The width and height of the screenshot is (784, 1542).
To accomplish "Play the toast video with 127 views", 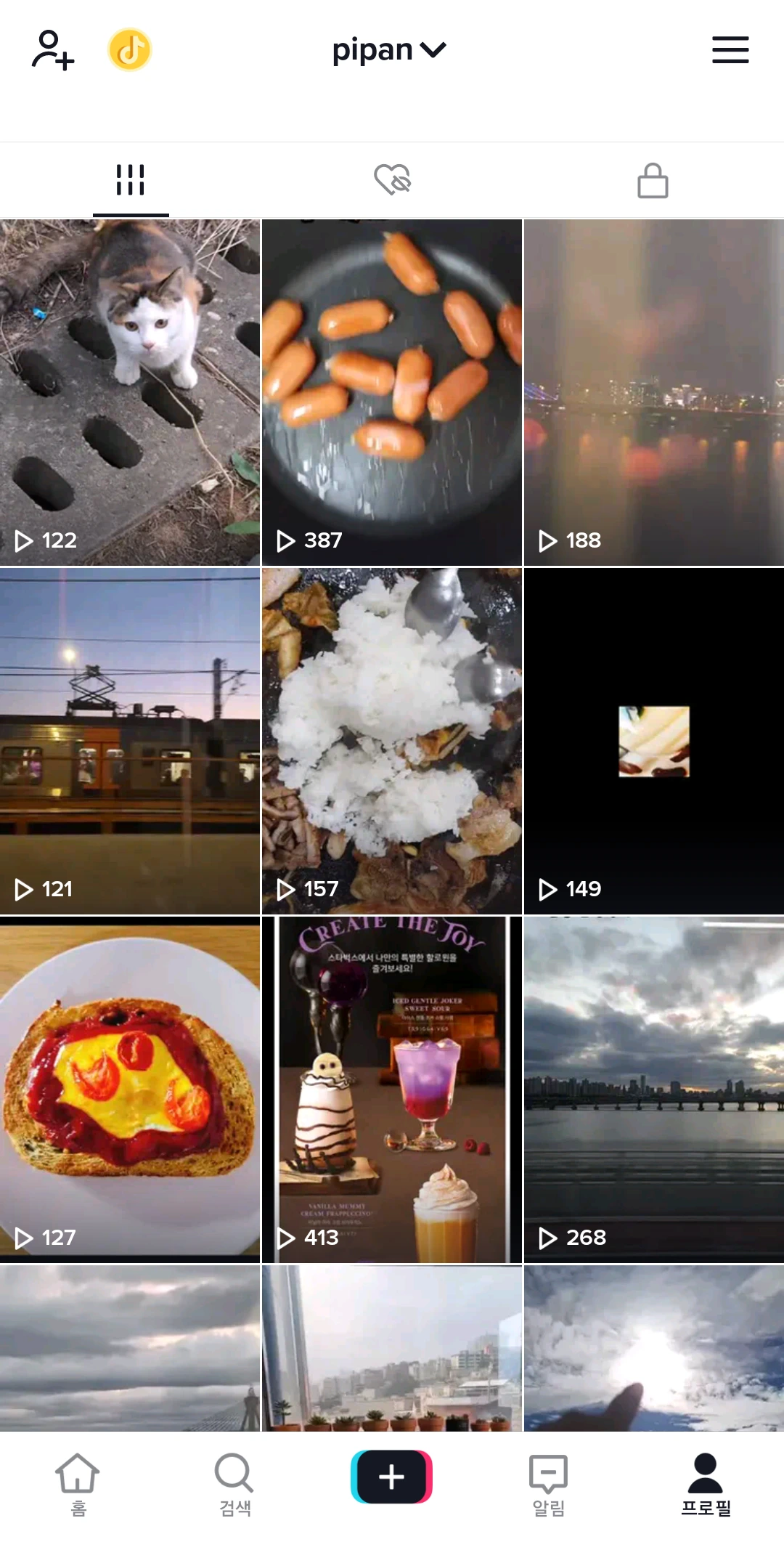I will point(130,1089).
